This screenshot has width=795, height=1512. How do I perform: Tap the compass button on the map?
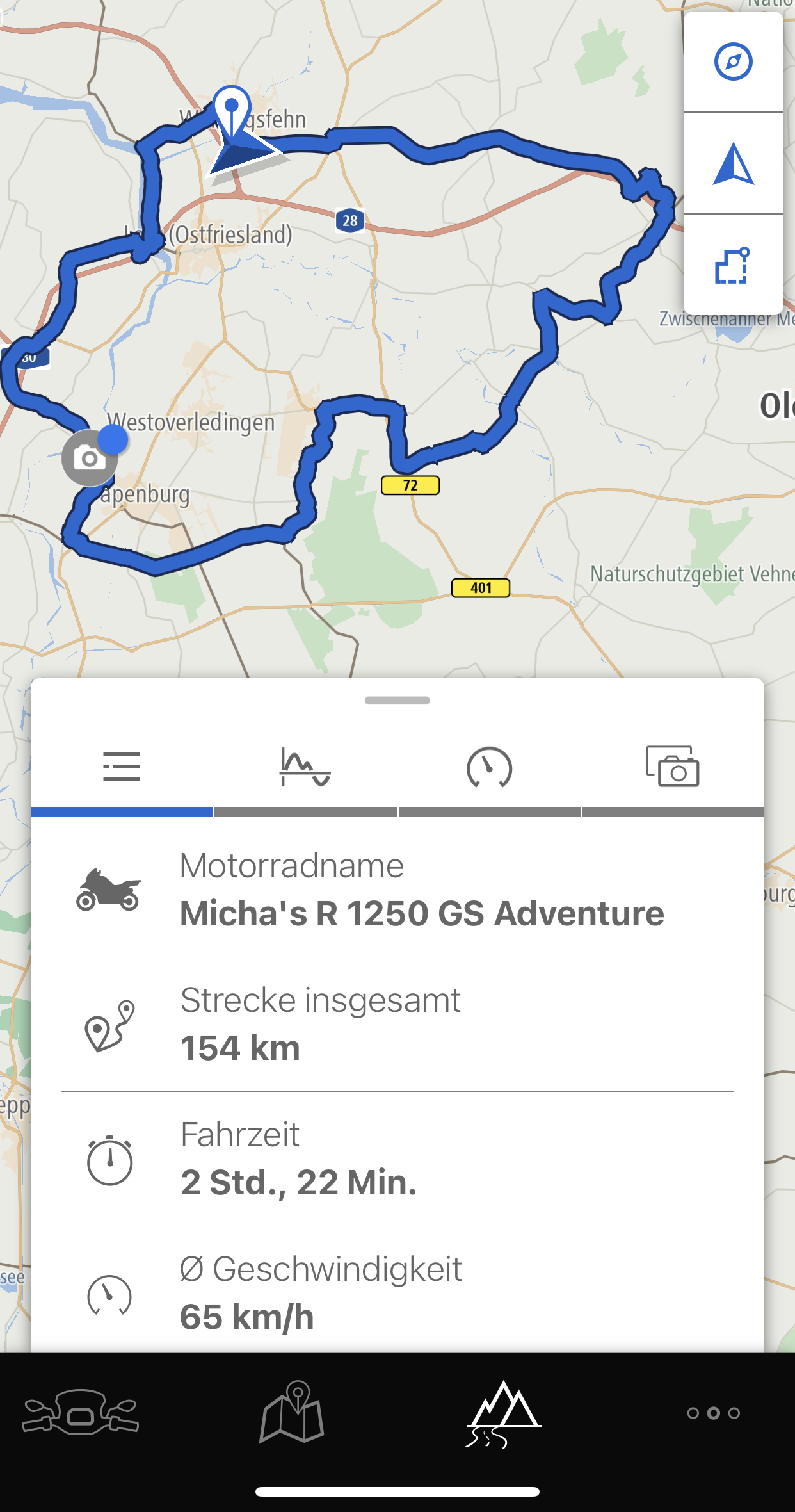click(x=733, y=61)
